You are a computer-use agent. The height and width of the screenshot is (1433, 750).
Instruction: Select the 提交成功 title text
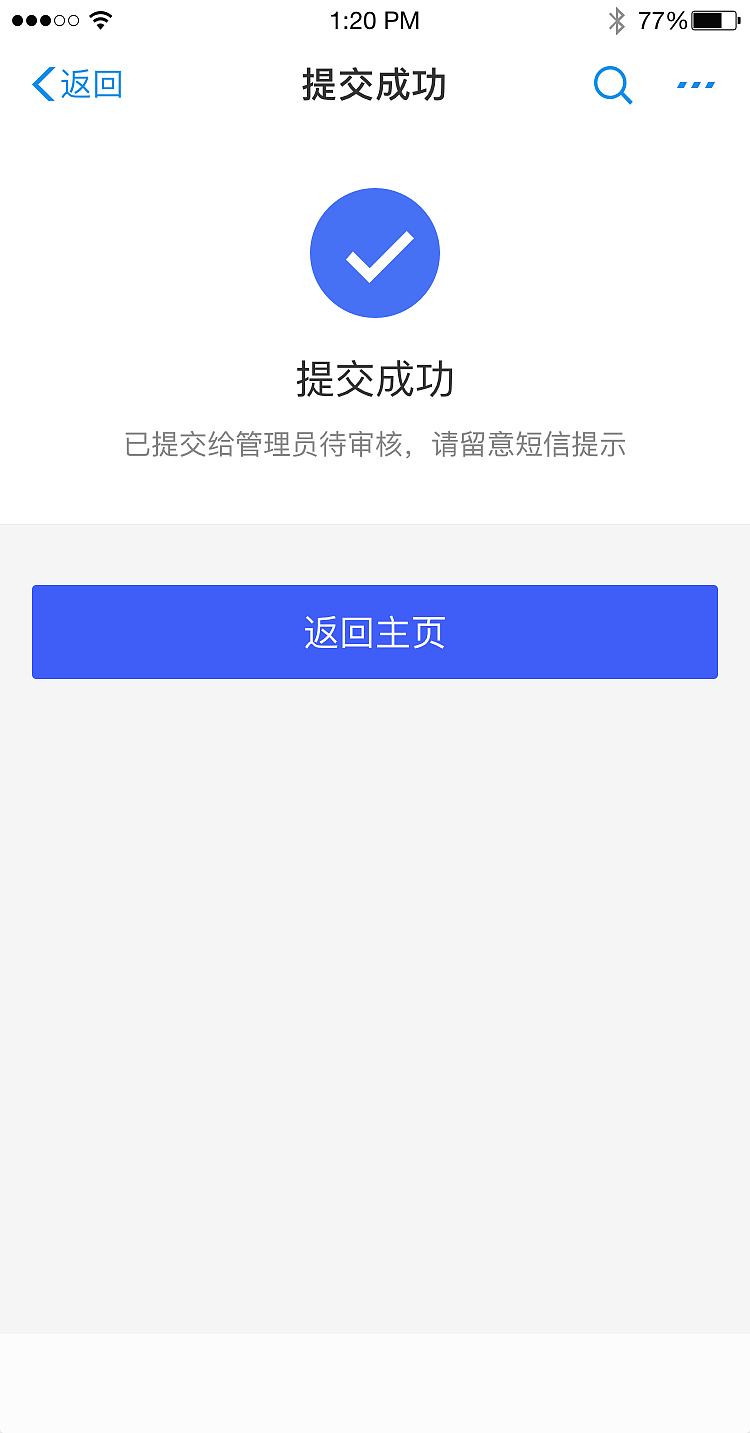point(375,86)
